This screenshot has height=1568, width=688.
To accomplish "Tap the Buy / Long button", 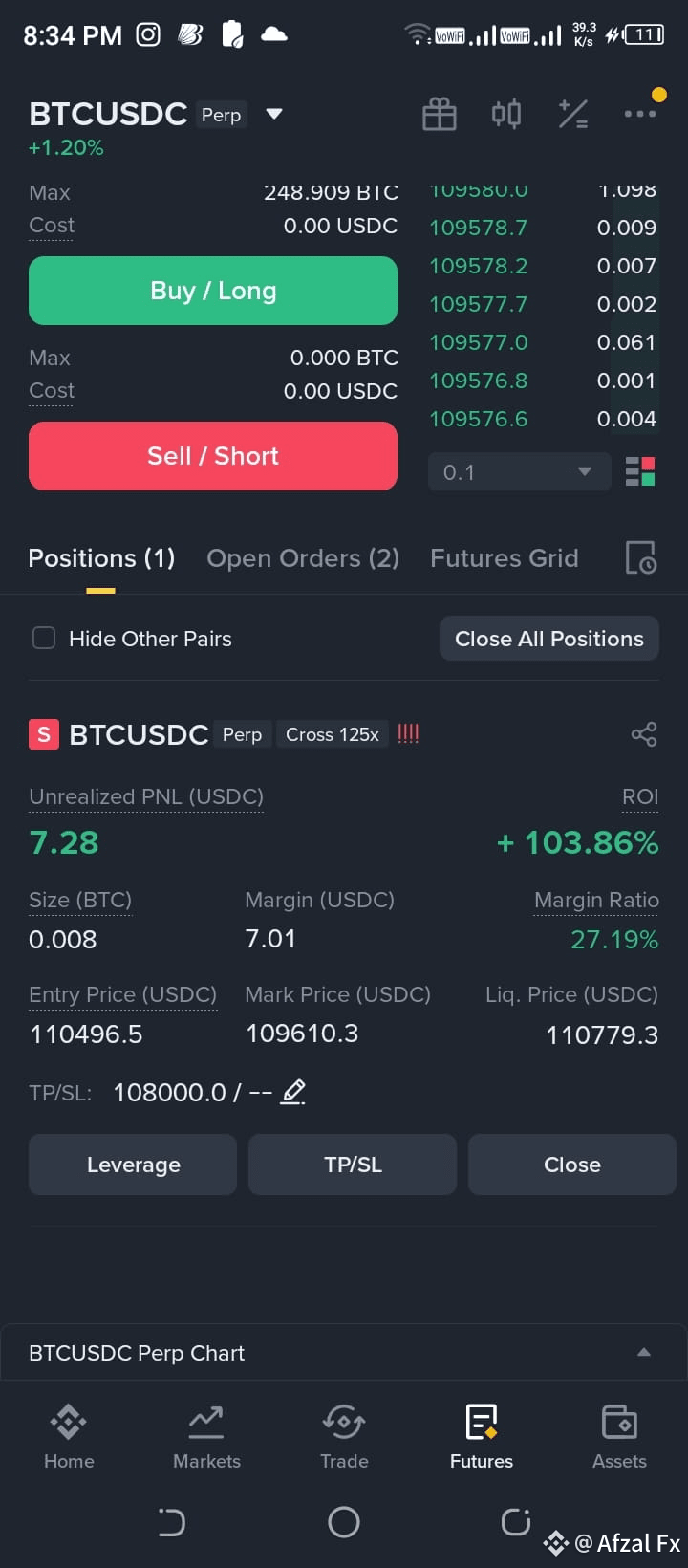I will click(x=213, y=291).
